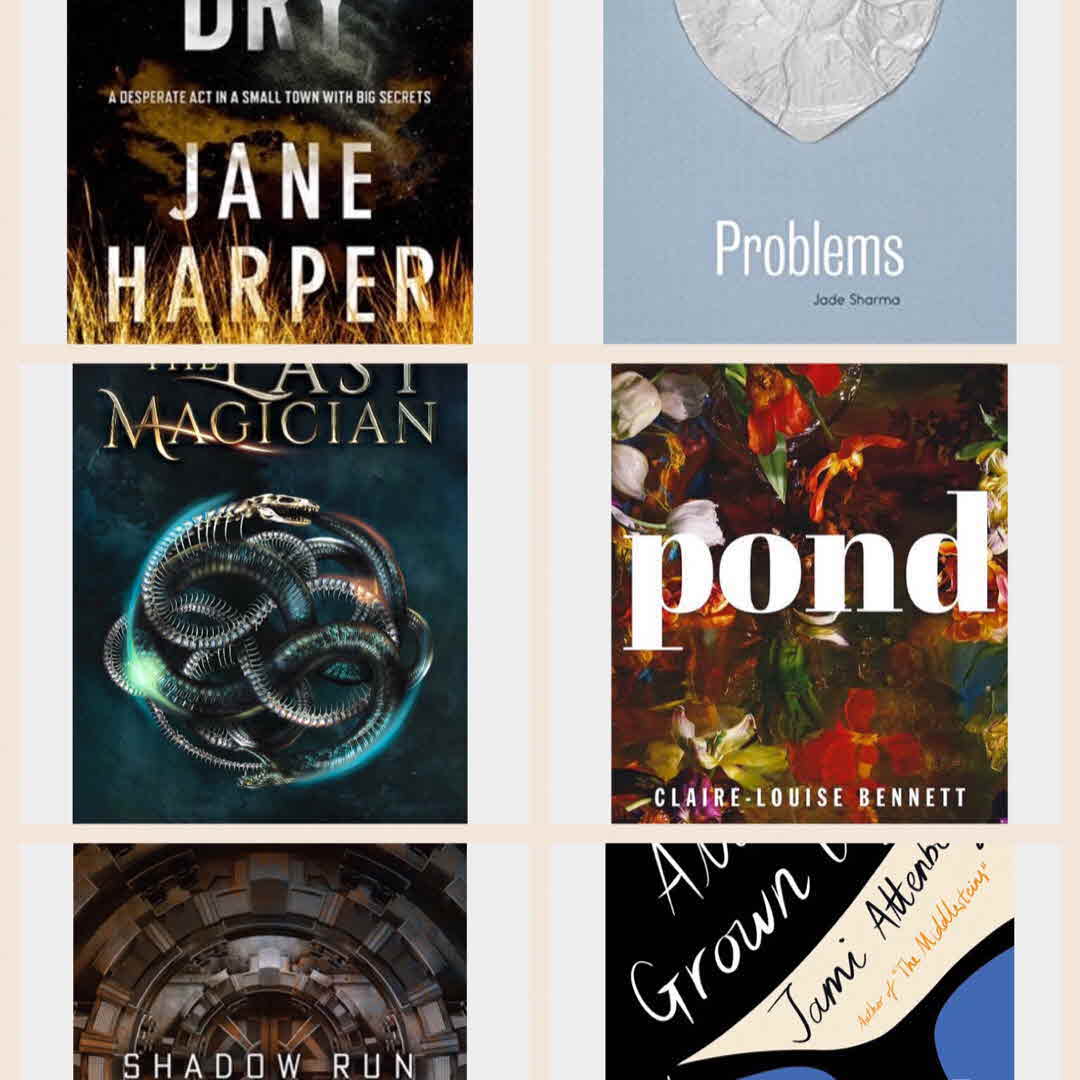Open Problems by Jade Sharma
The width and height of the screenshot is (1080, 1080).
809,170
